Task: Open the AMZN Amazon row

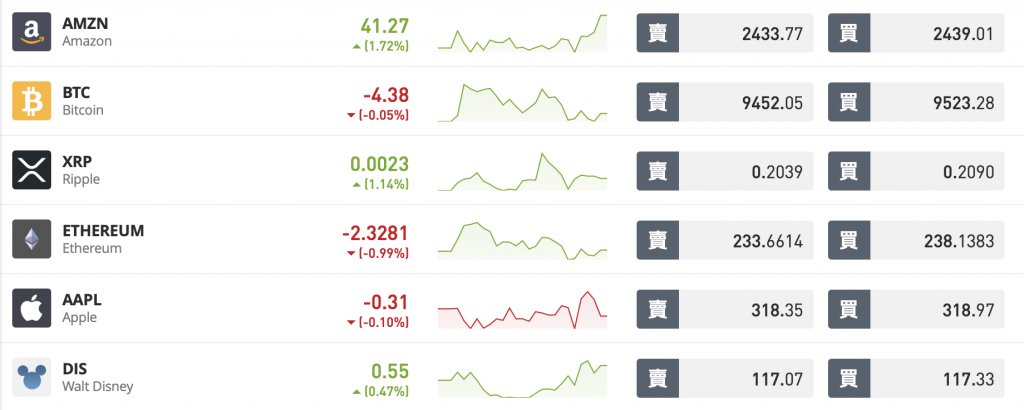Action: 86,32
